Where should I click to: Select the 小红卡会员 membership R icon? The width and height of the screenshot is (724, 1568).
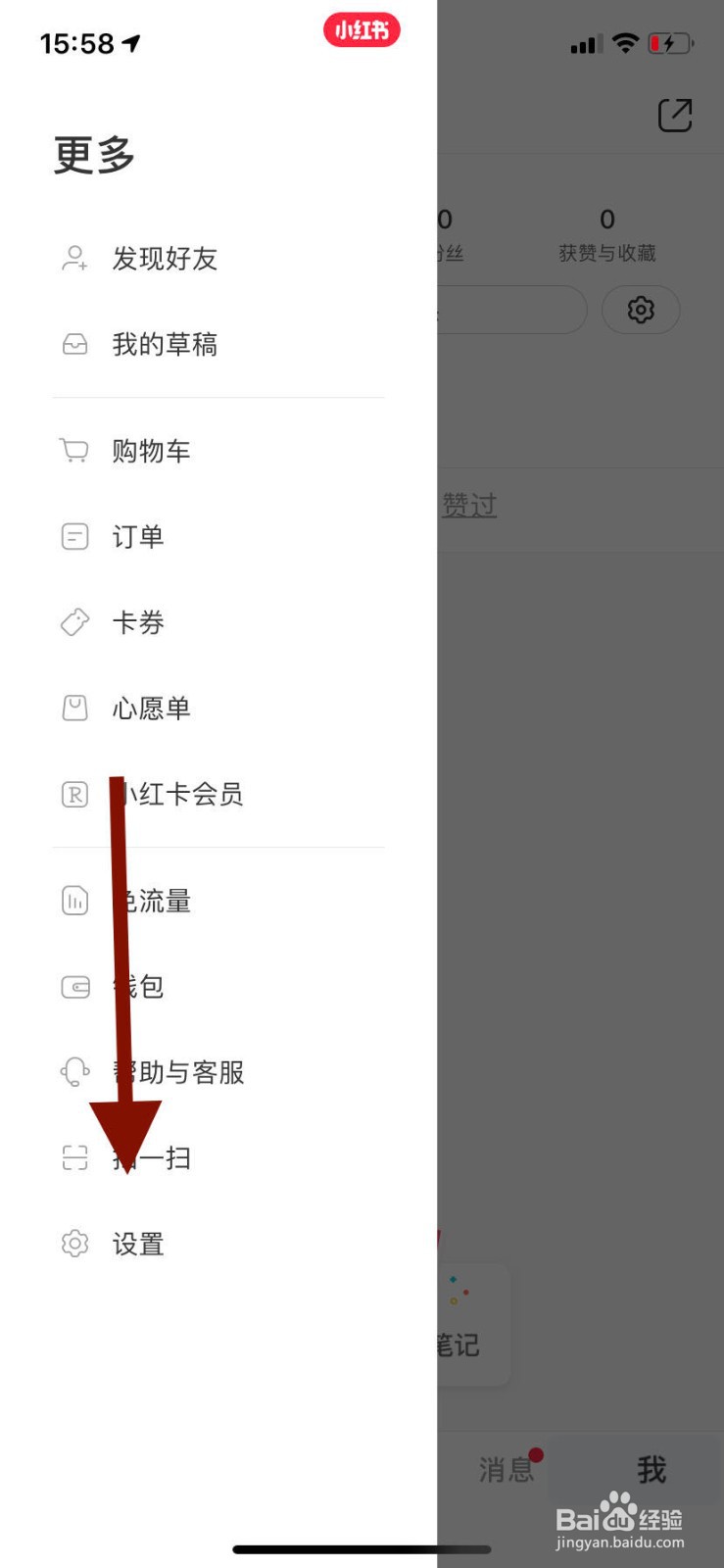tap(73, 795)
